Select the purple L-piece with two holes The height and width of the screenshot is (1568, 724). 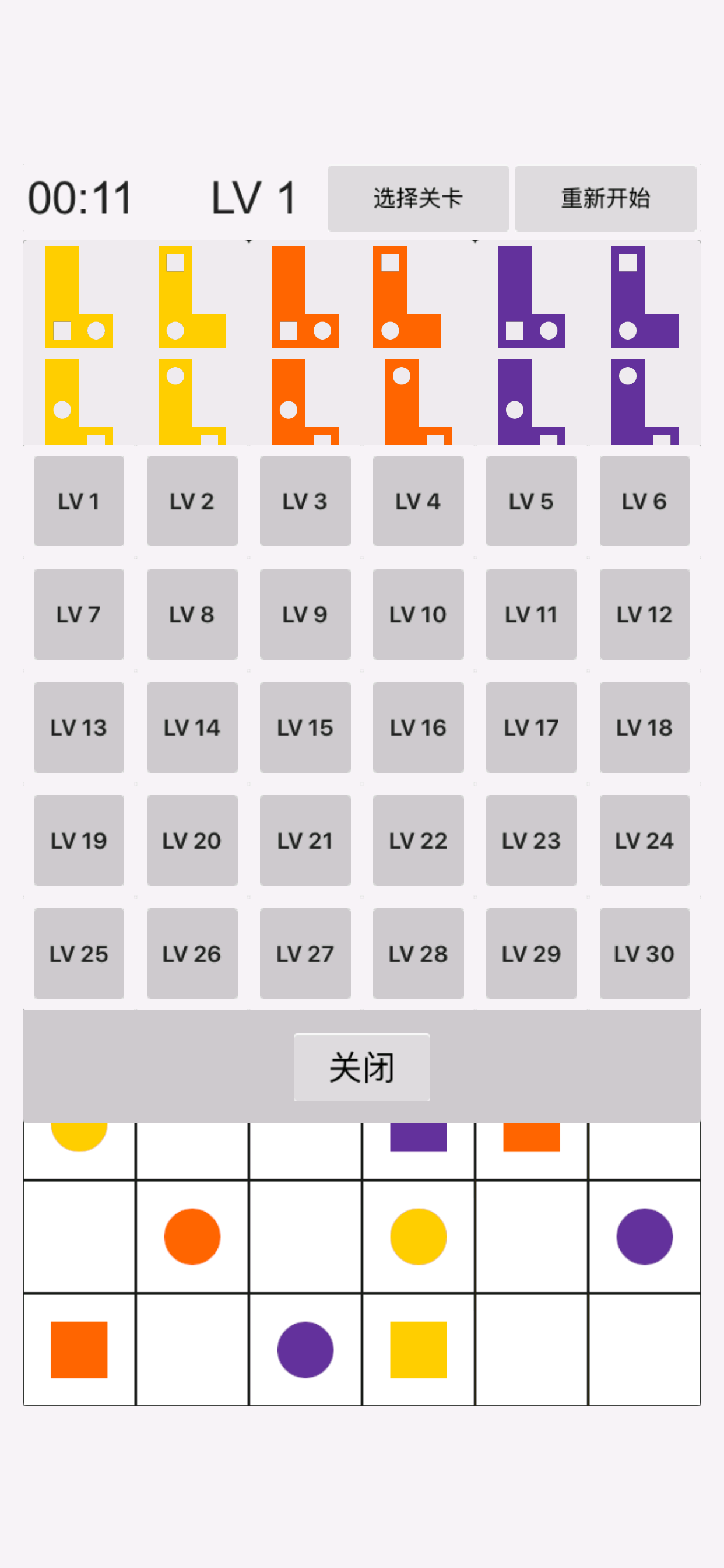point(532,298)
